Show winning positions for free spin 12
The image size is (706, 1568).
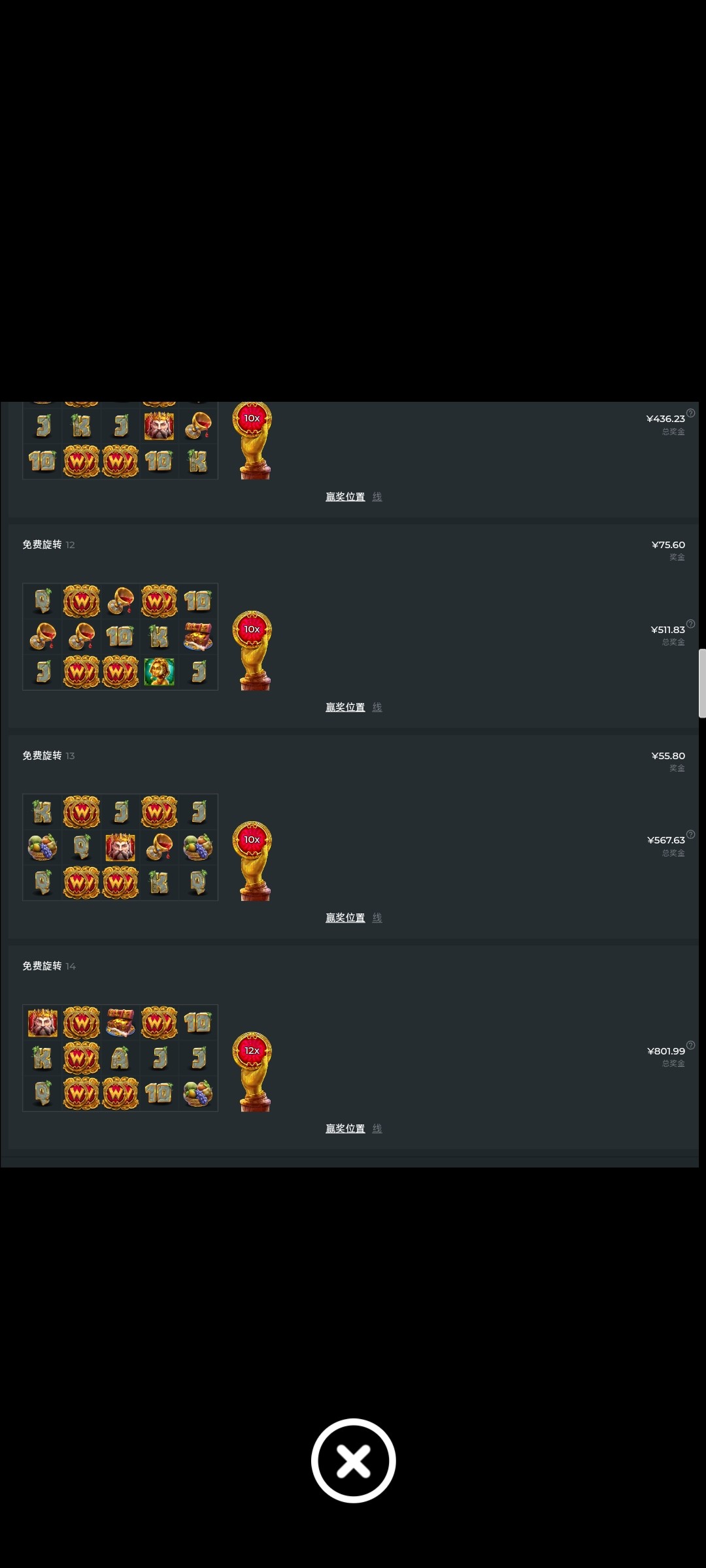click(345, 707)
